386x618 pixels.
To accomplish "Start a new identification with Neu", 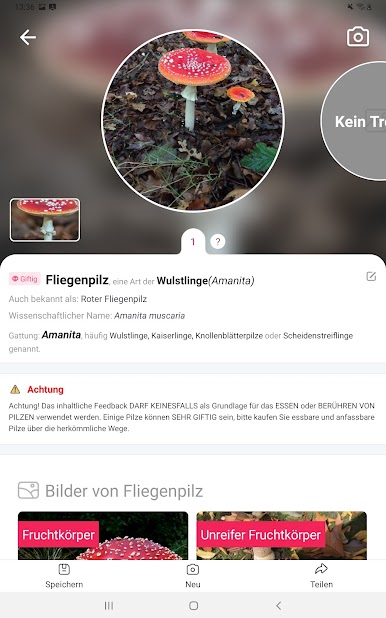I will click(x=193, y=576).
